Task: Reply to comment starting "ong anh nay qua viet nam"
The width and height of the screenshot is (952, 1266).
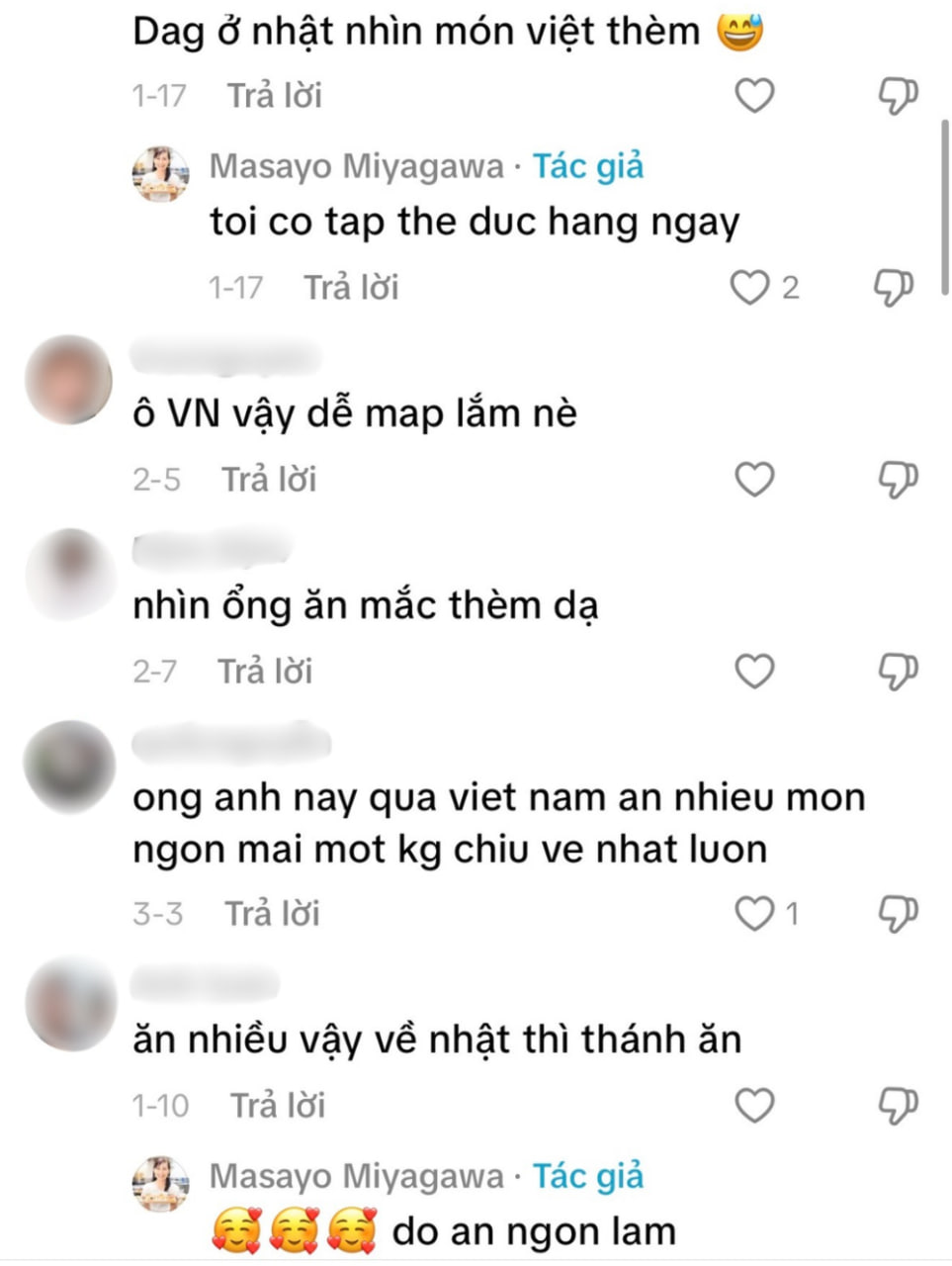Action: [272, 914]
